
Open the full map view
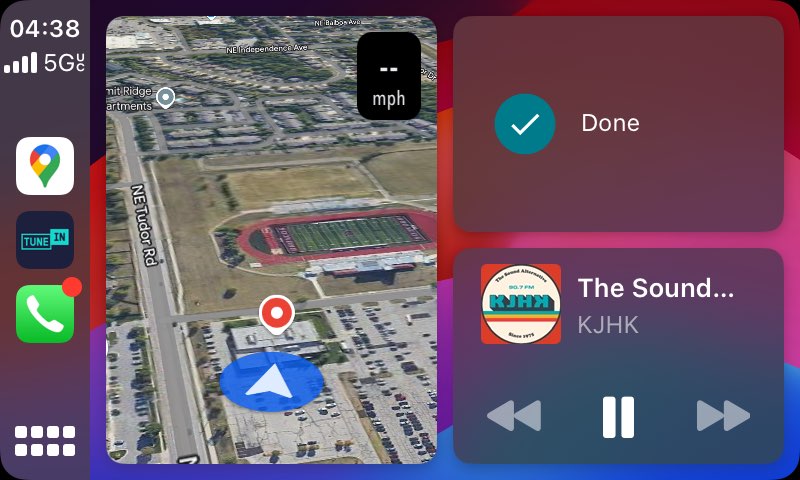(271, 240)
